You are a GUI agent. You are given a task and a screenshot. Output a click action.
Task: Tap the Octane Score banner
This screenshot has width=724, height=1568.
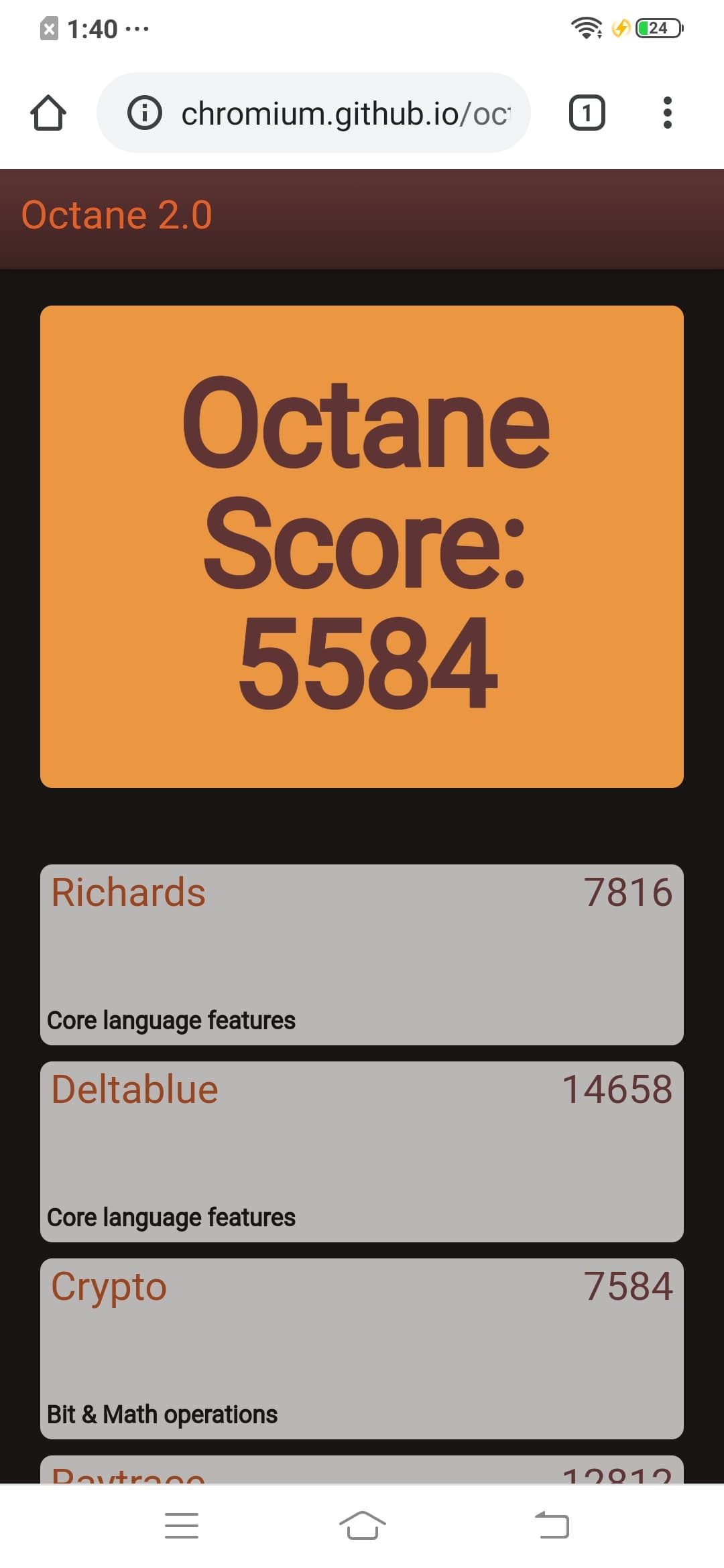click(x=362, y=546)
